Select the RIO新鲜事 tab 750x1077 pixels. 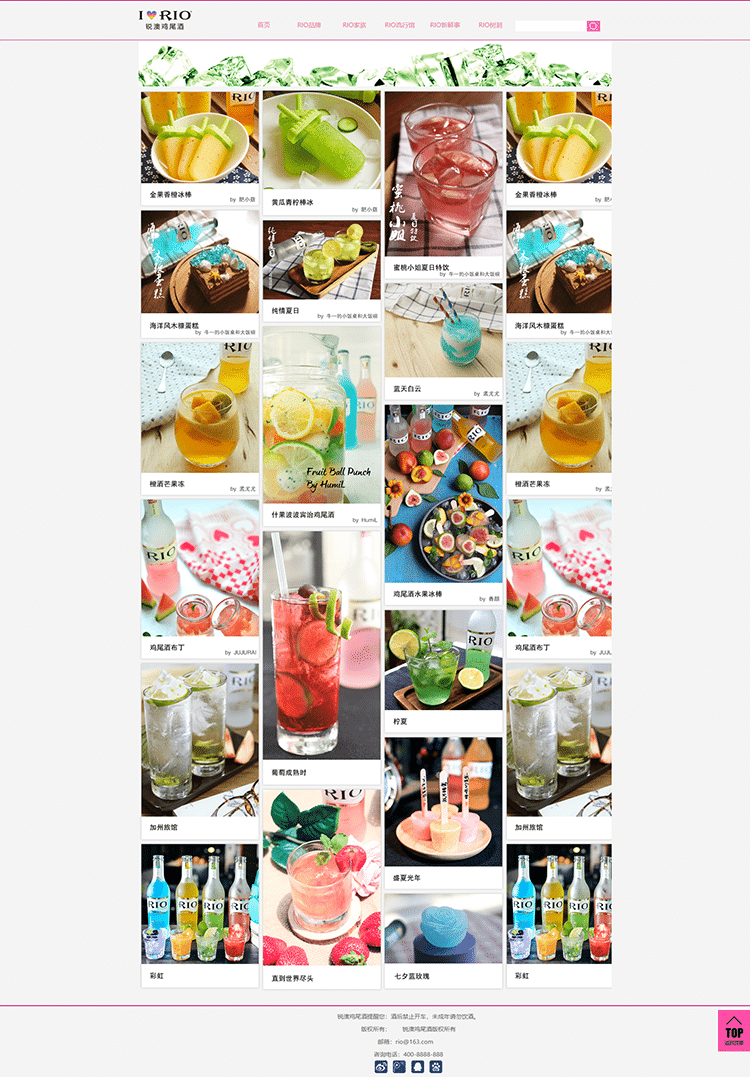(445, 25)
